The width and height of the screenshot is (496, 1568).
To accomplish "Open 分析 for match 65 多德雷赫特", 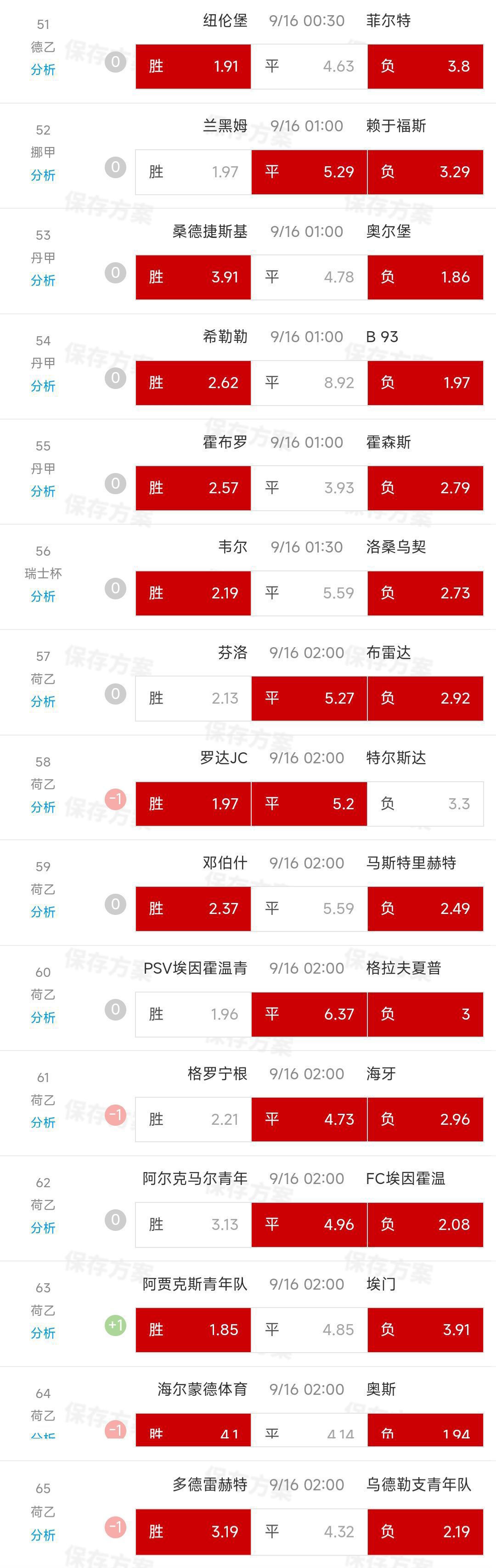I will click(43, 1535).
